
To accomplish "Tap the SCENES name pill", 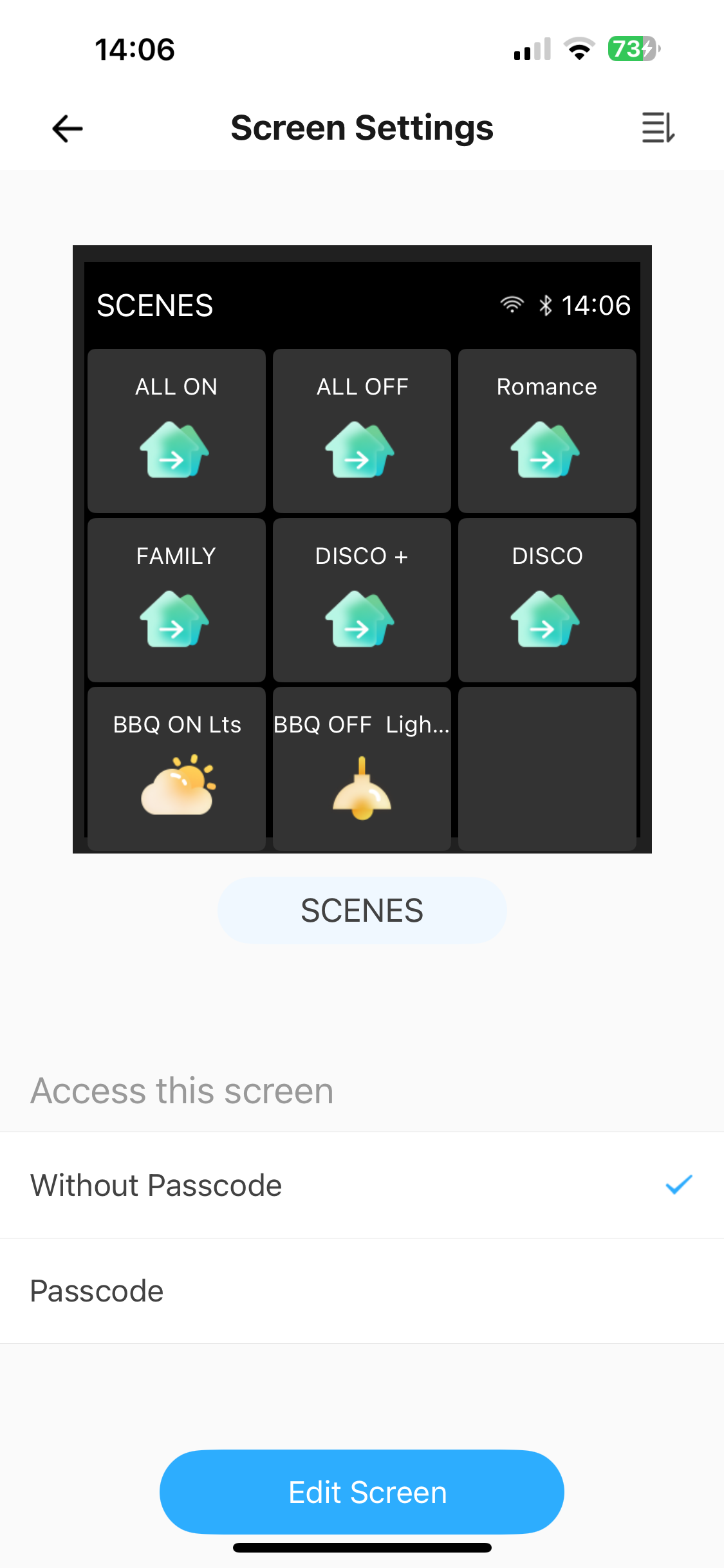I will (362, 910).
